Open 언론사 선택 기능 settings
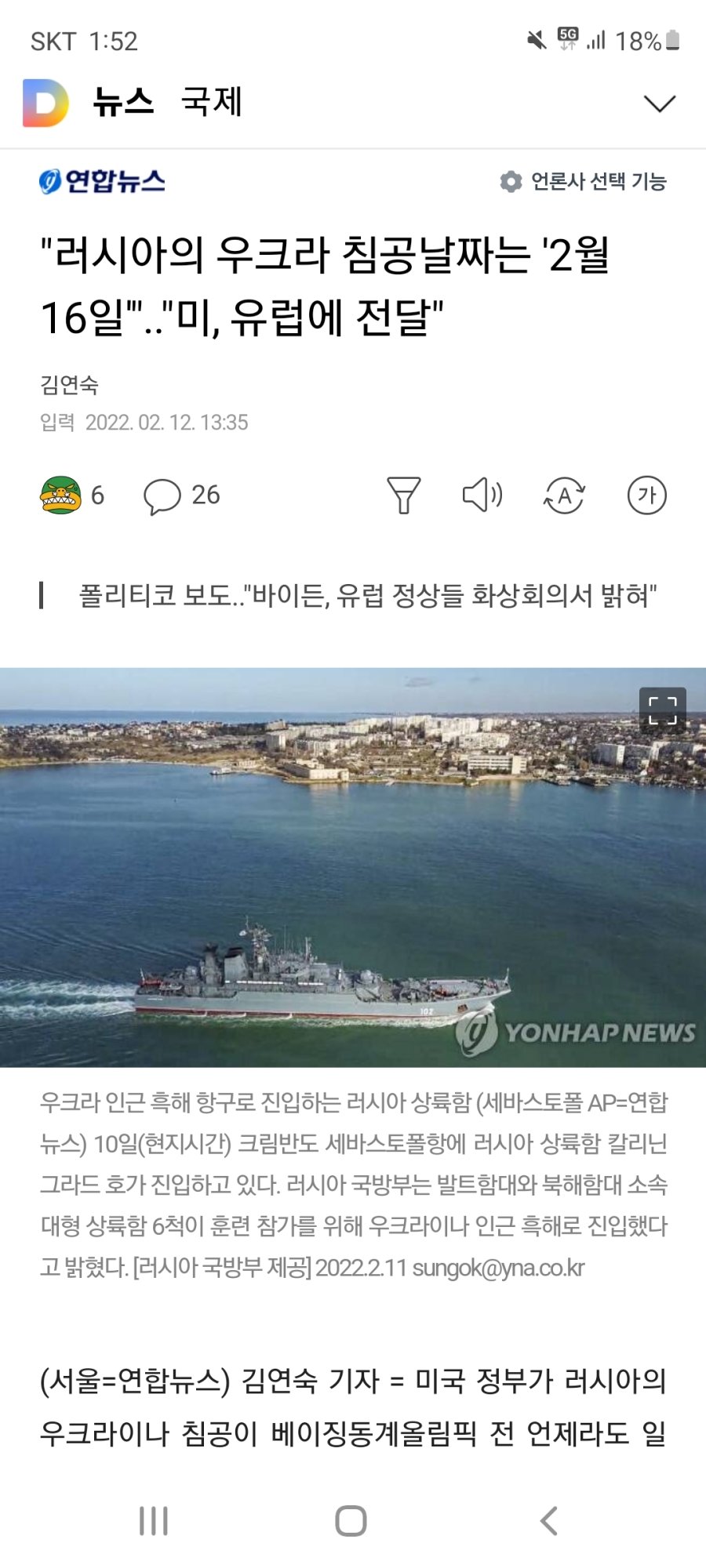 click(x=584, y=182)
